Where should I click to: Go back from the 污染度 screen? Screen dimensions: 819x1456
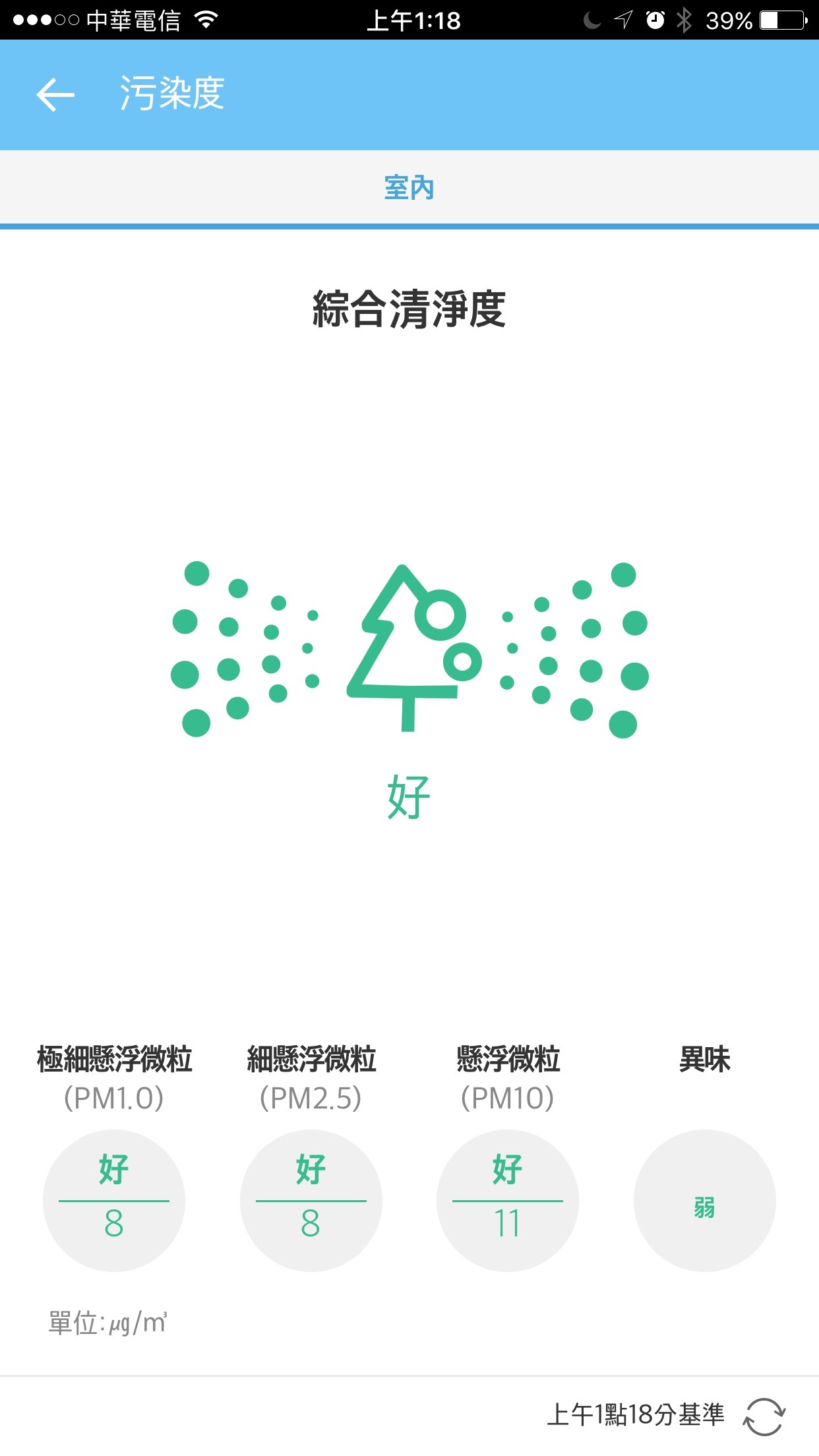click(55, 95)
